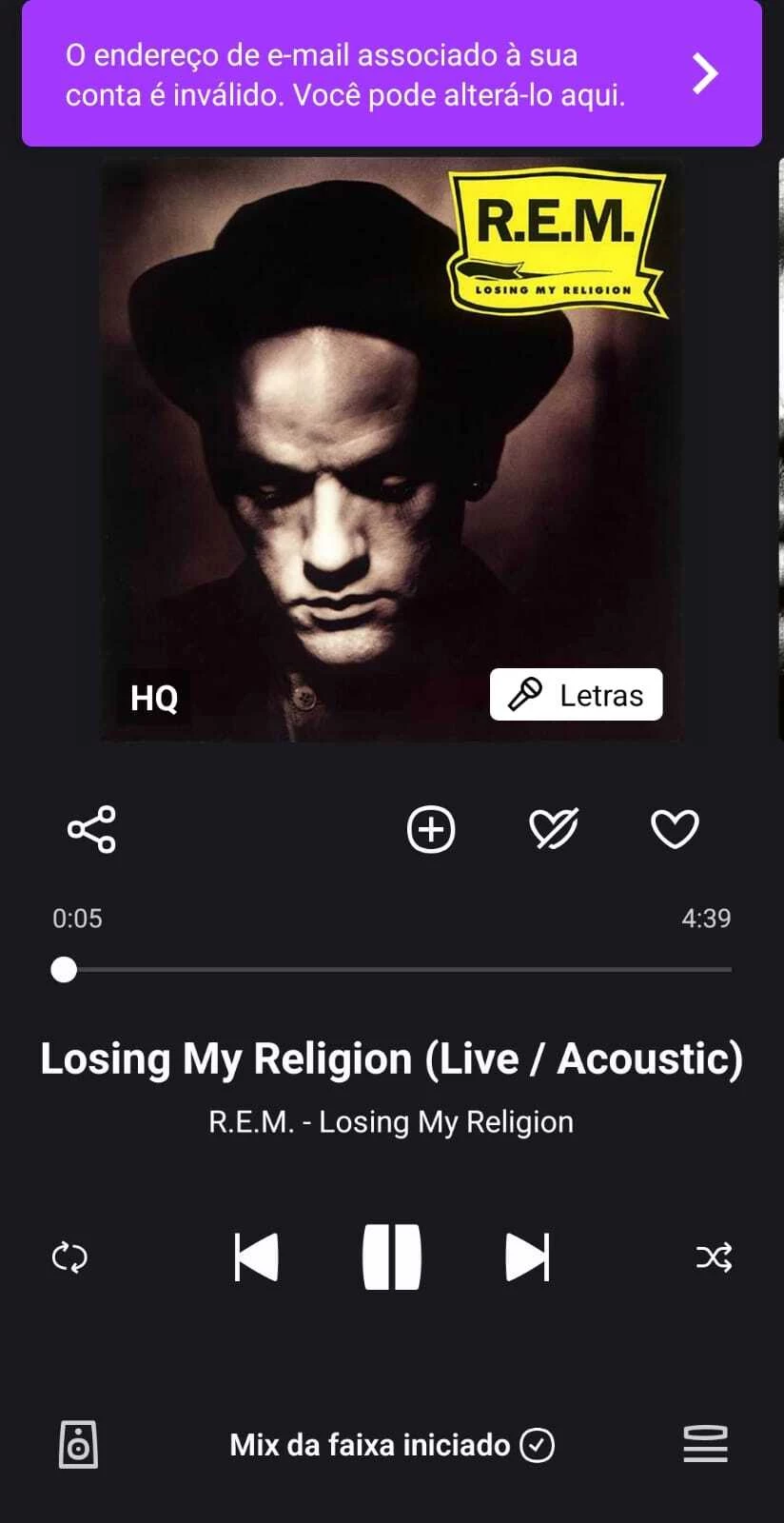Pause the current song
The width and height of the screenshot is (784, 1523).
click(392, 1257)
